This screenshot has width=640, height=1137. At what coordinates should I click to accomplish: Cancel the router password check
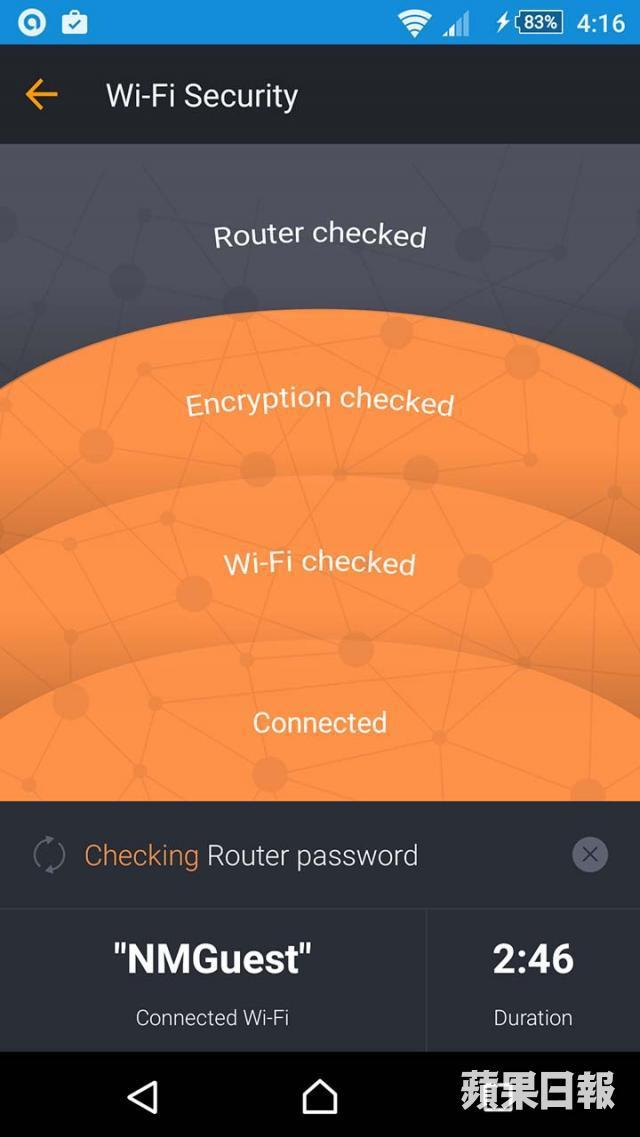(590, 854)
